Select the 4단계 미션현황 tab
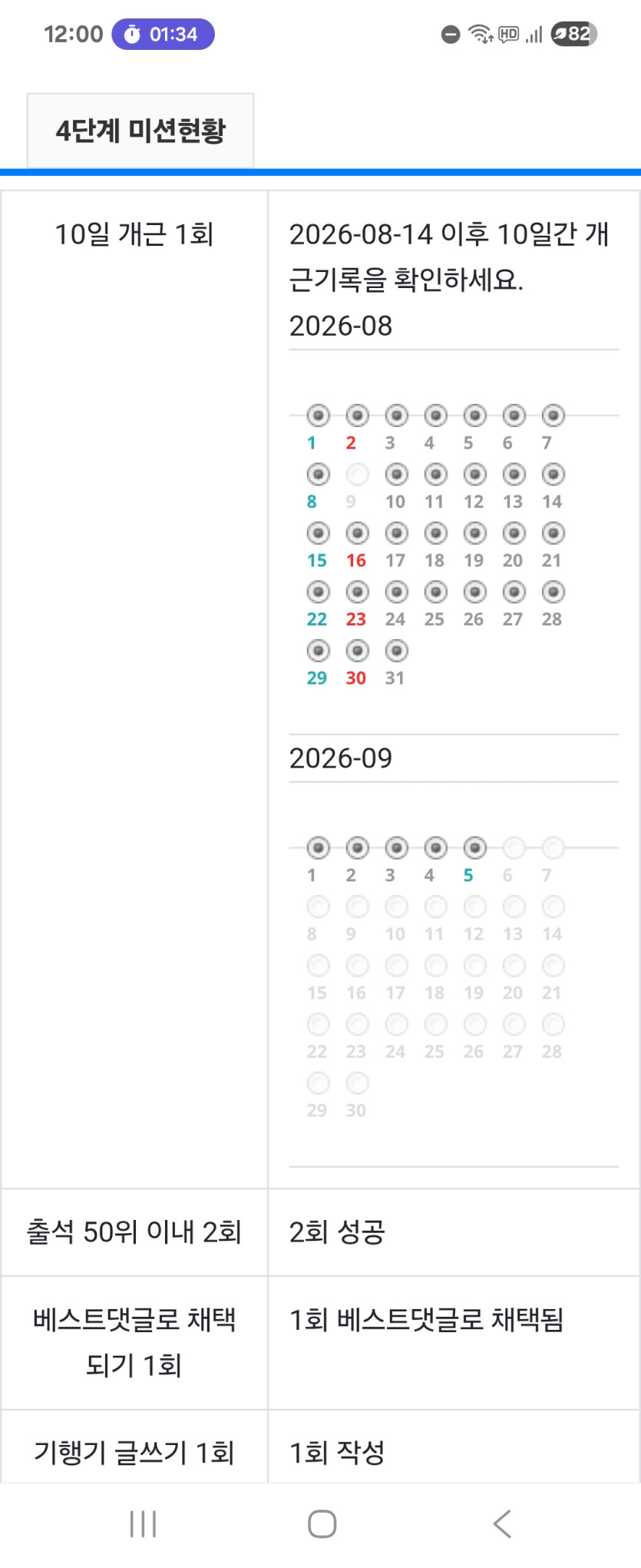The image size is (641, 1568). pos(140,131)
